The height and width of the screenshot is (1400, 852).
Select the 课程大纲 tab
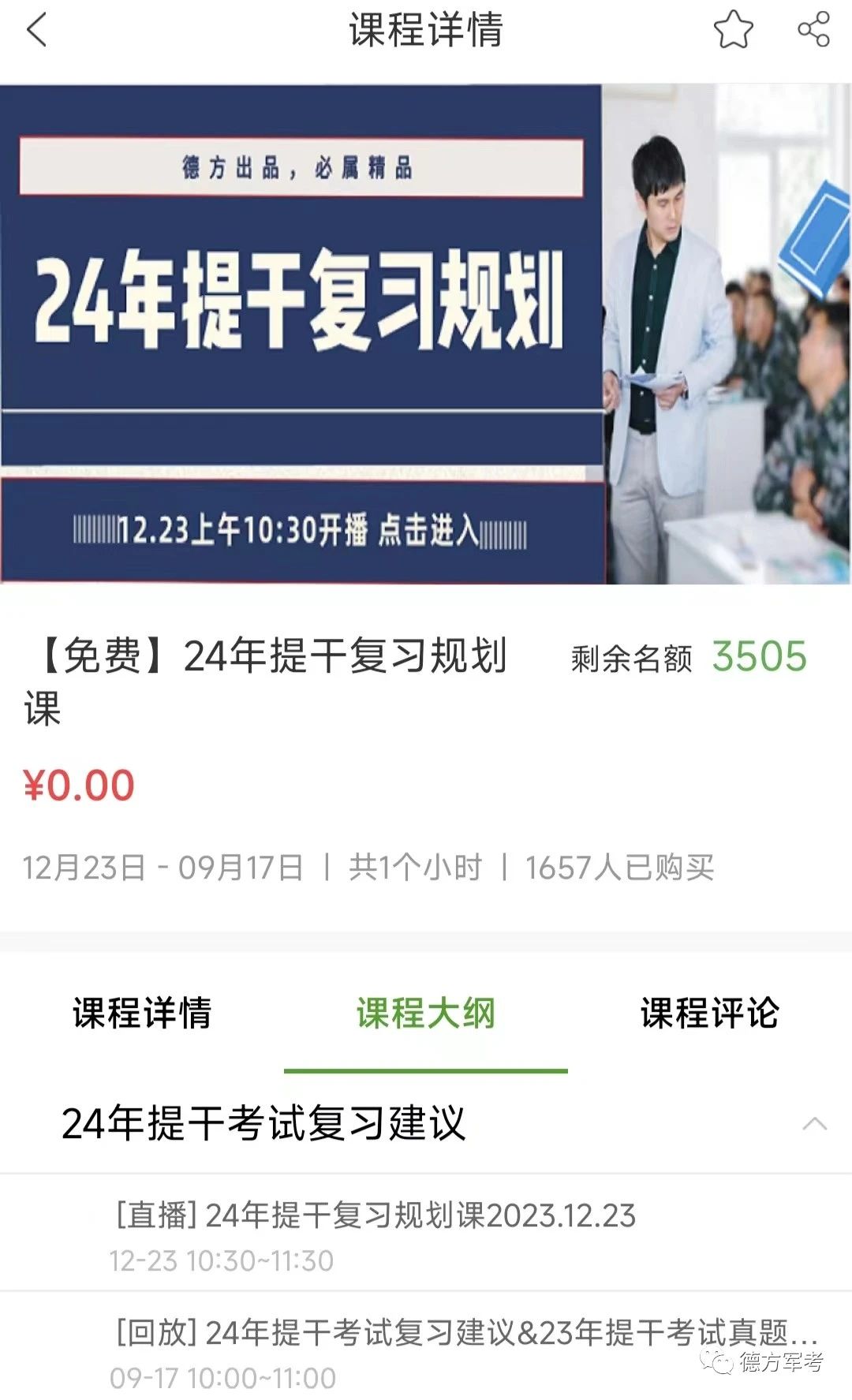(426, 1014)
